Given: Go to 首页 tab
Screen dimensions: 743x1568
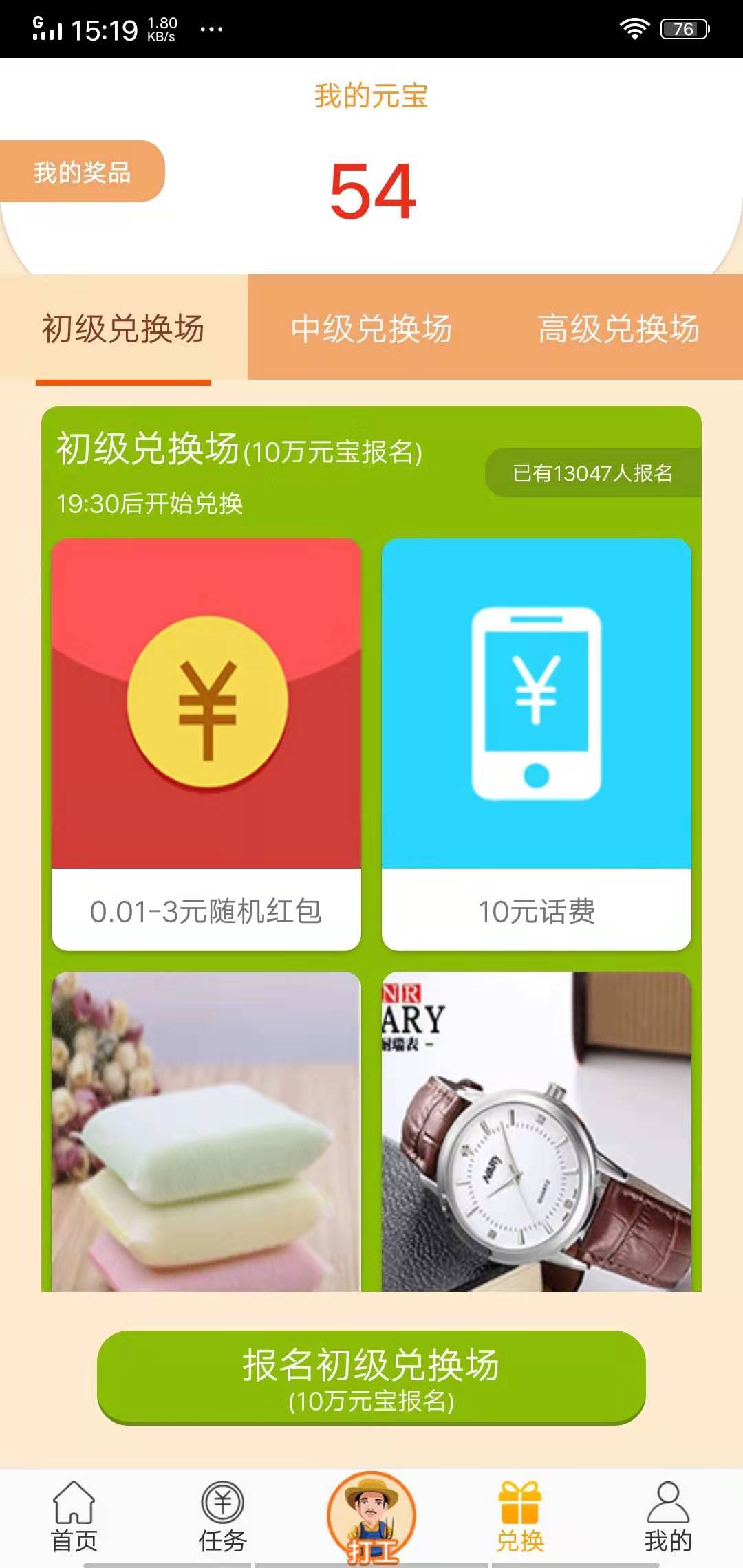Looking at the screenshot, I should pyautogui.click(x=74, y=1517).
